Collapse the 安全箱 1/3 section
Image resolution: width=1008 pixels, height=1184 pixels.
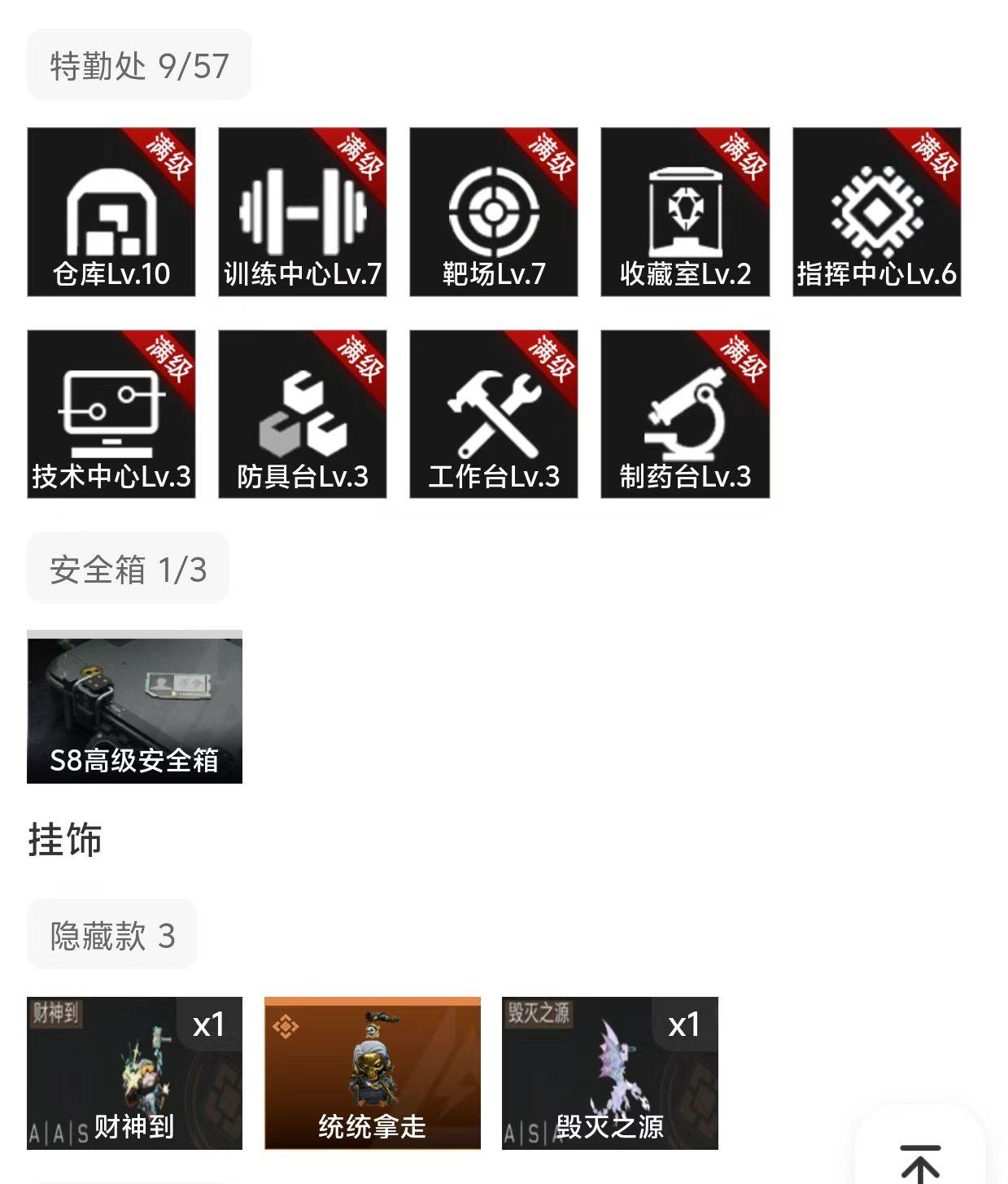tap(128, 570)
